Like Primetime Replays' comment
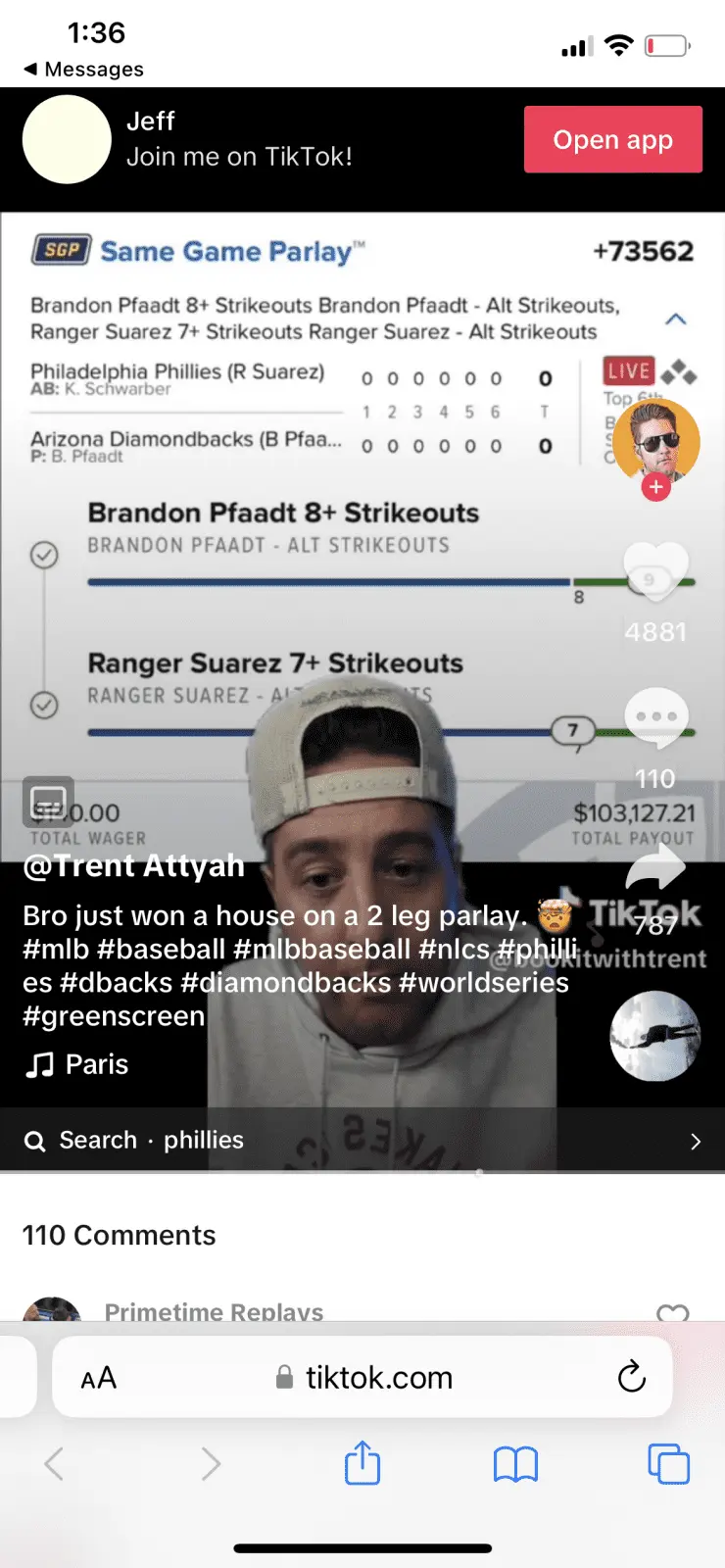725x1568 pixels. coord(672,1313)
